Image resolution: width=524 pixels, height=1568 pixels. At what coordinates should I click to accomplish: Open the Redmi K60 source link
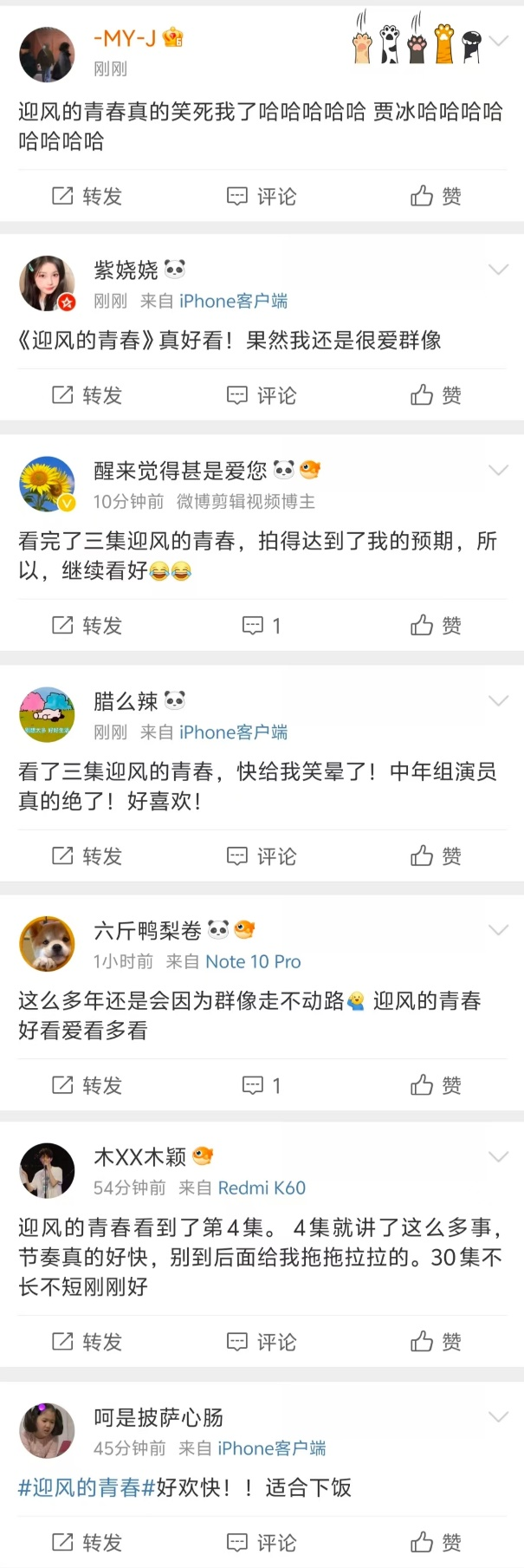[262, 1187]
